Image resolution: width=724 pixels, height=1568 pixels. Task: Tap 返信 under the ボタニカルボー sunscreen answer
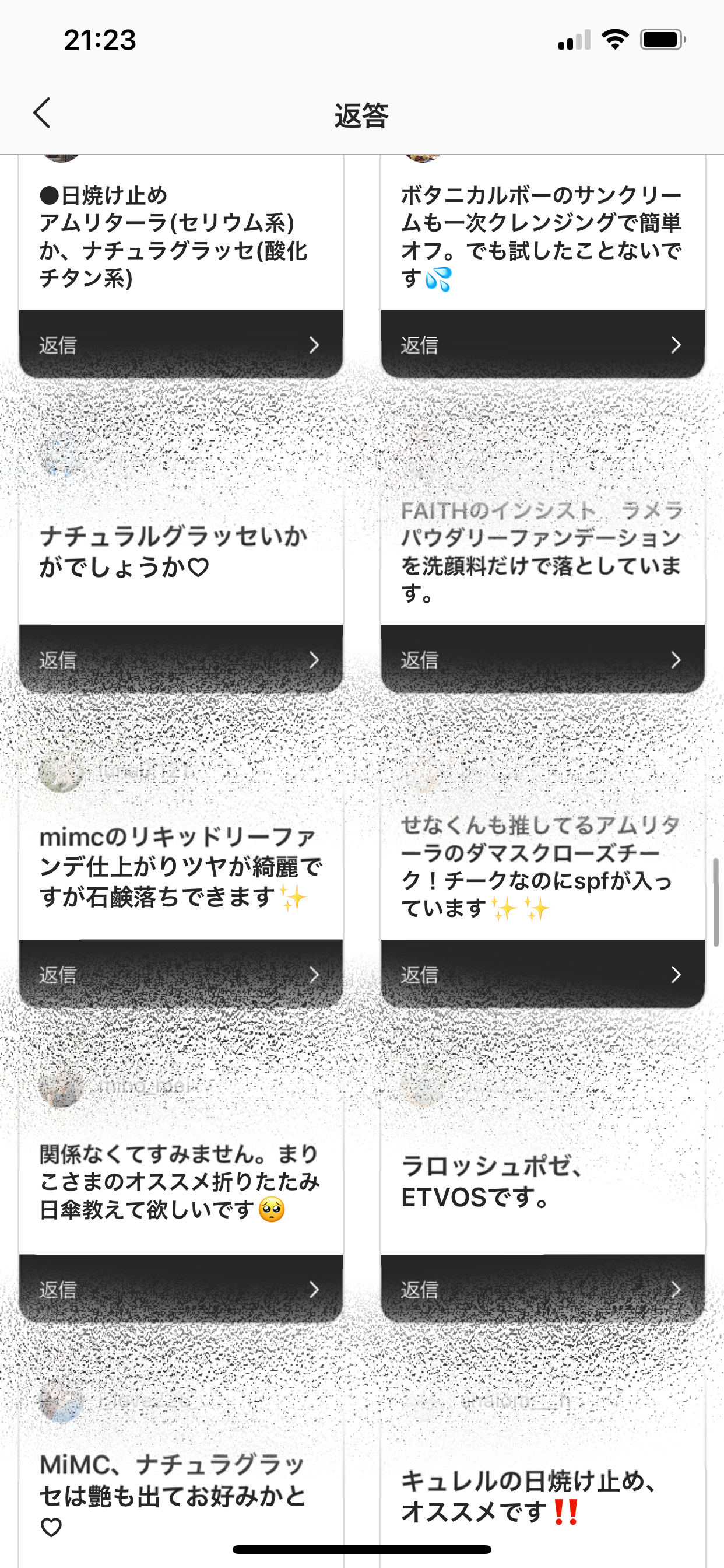click(542, 345)
